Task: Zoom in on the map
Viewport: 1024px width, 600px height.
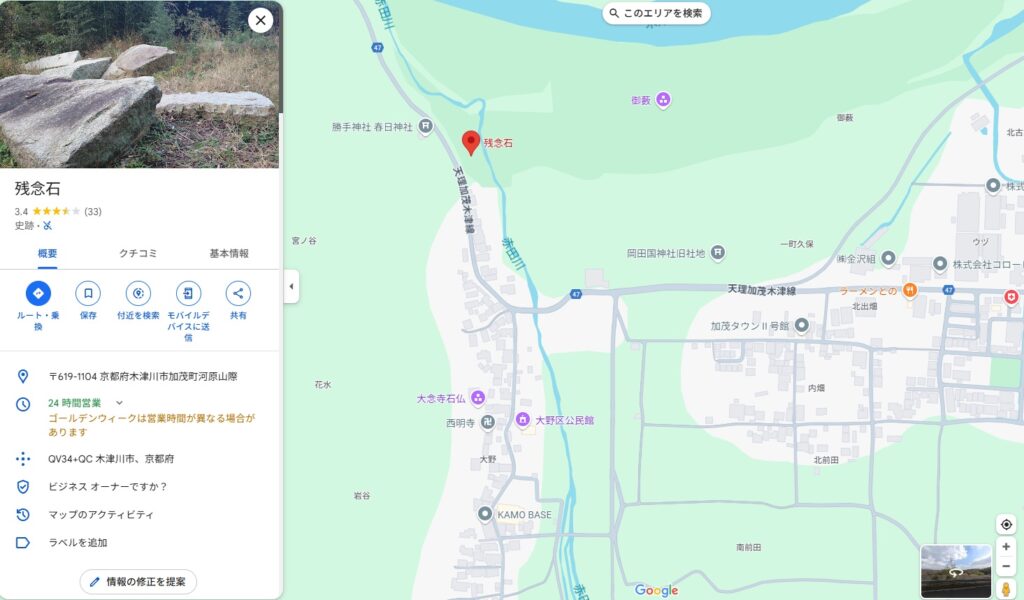Action: [x=1006, y=547]
